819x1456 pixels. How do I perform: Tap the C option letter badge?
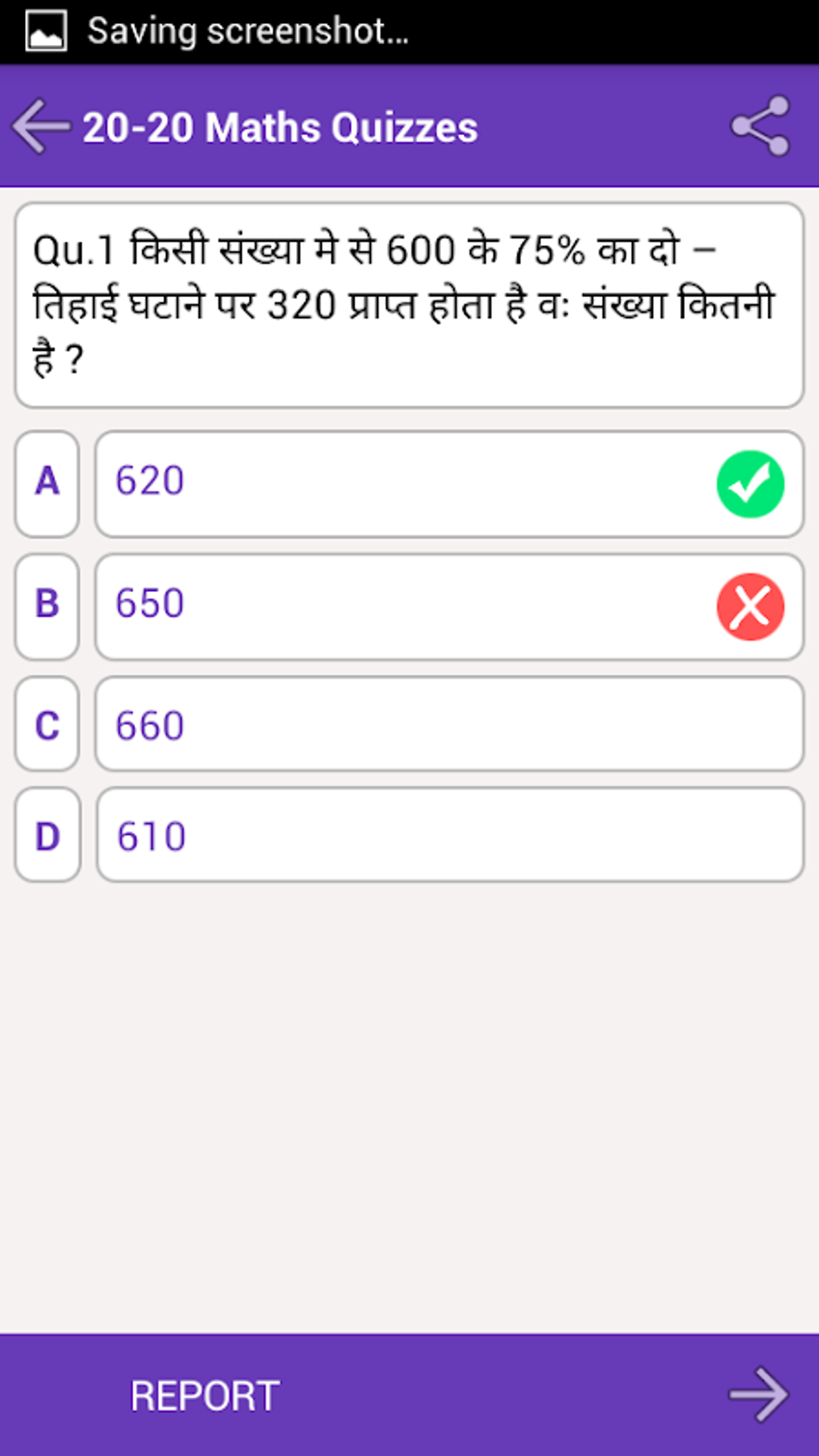(x=47, y=724)
